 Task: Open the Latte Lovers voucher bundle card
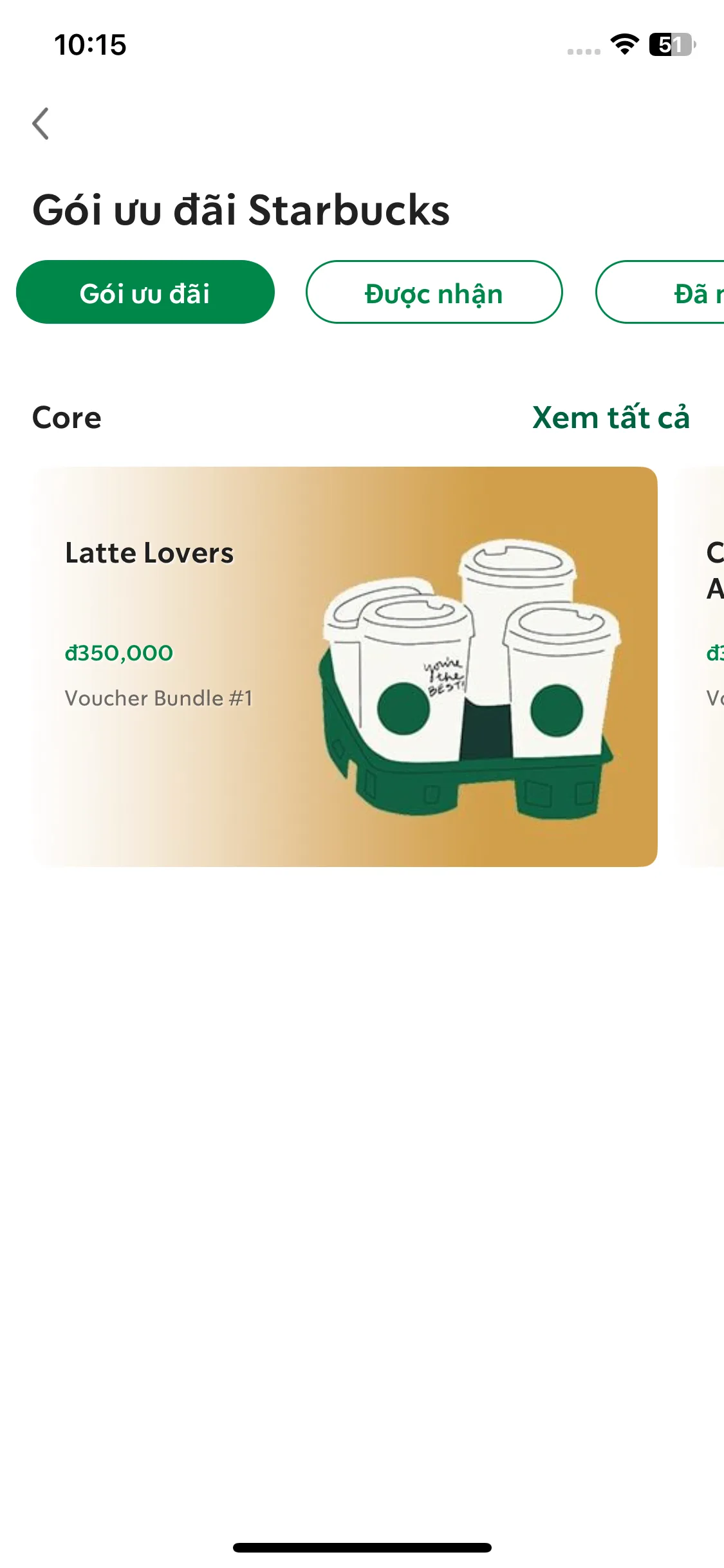[x=345, y=666]
